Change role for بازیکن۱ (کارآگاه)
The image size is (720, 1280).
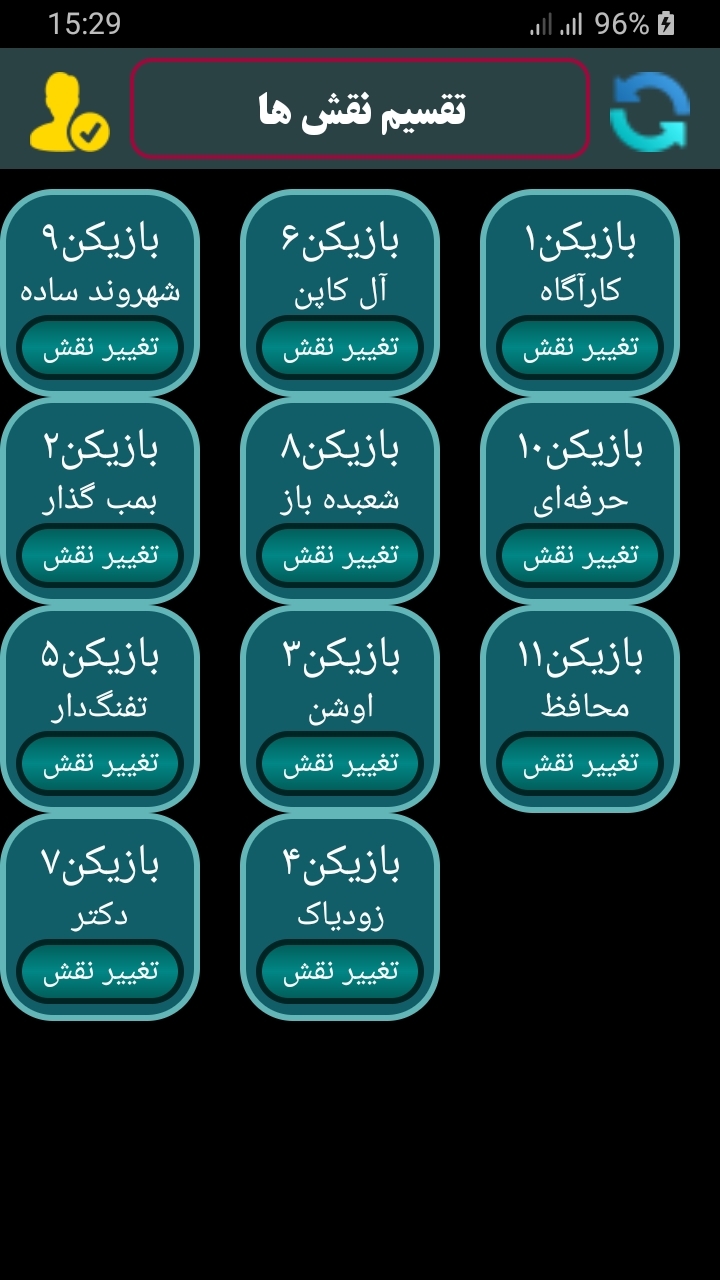pos(580,347)
